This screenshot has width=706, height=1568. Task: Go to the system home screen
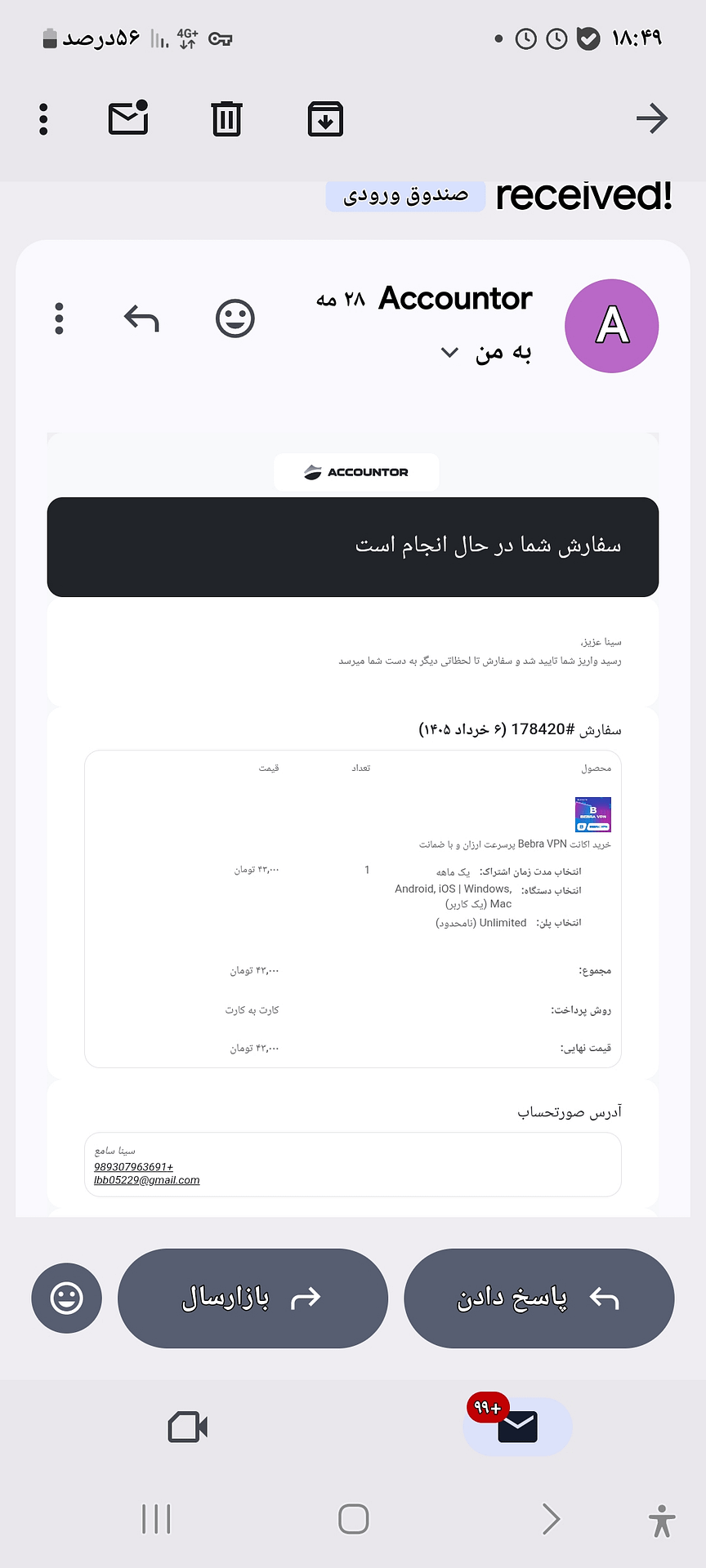pos(354,1519)
